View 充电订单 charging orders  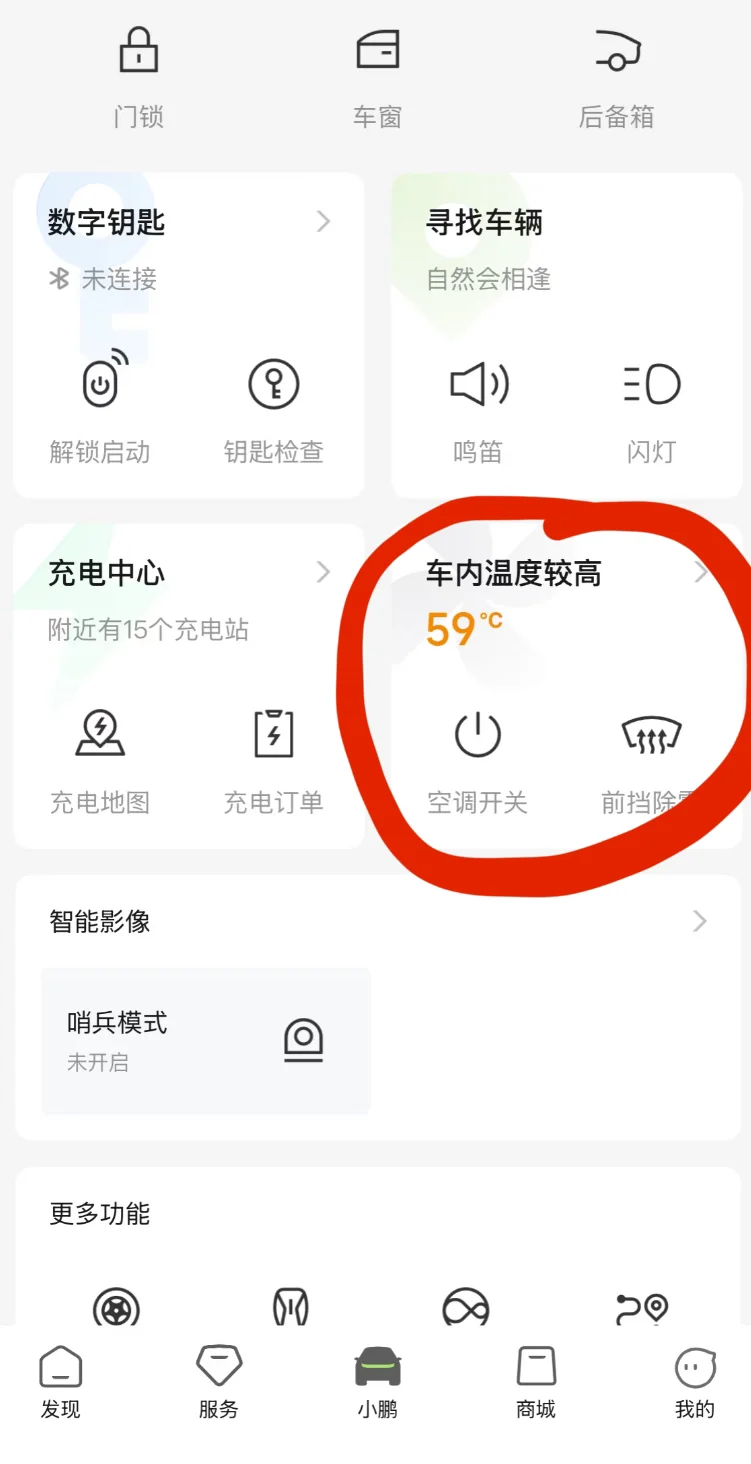(274, 759)
